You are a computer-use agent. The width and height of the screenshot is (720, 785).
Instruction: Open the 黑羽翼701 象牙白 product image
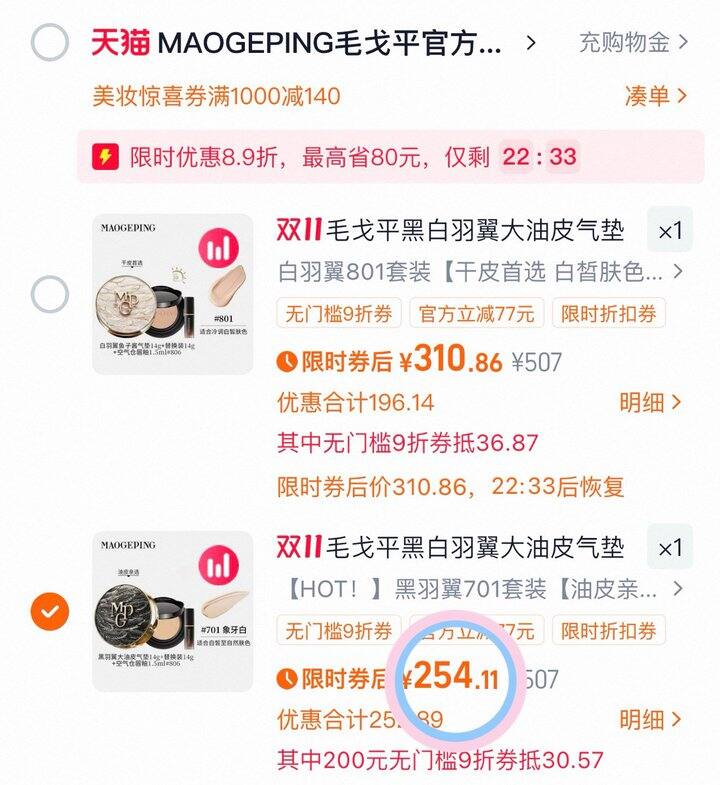(x=173, y=611)
